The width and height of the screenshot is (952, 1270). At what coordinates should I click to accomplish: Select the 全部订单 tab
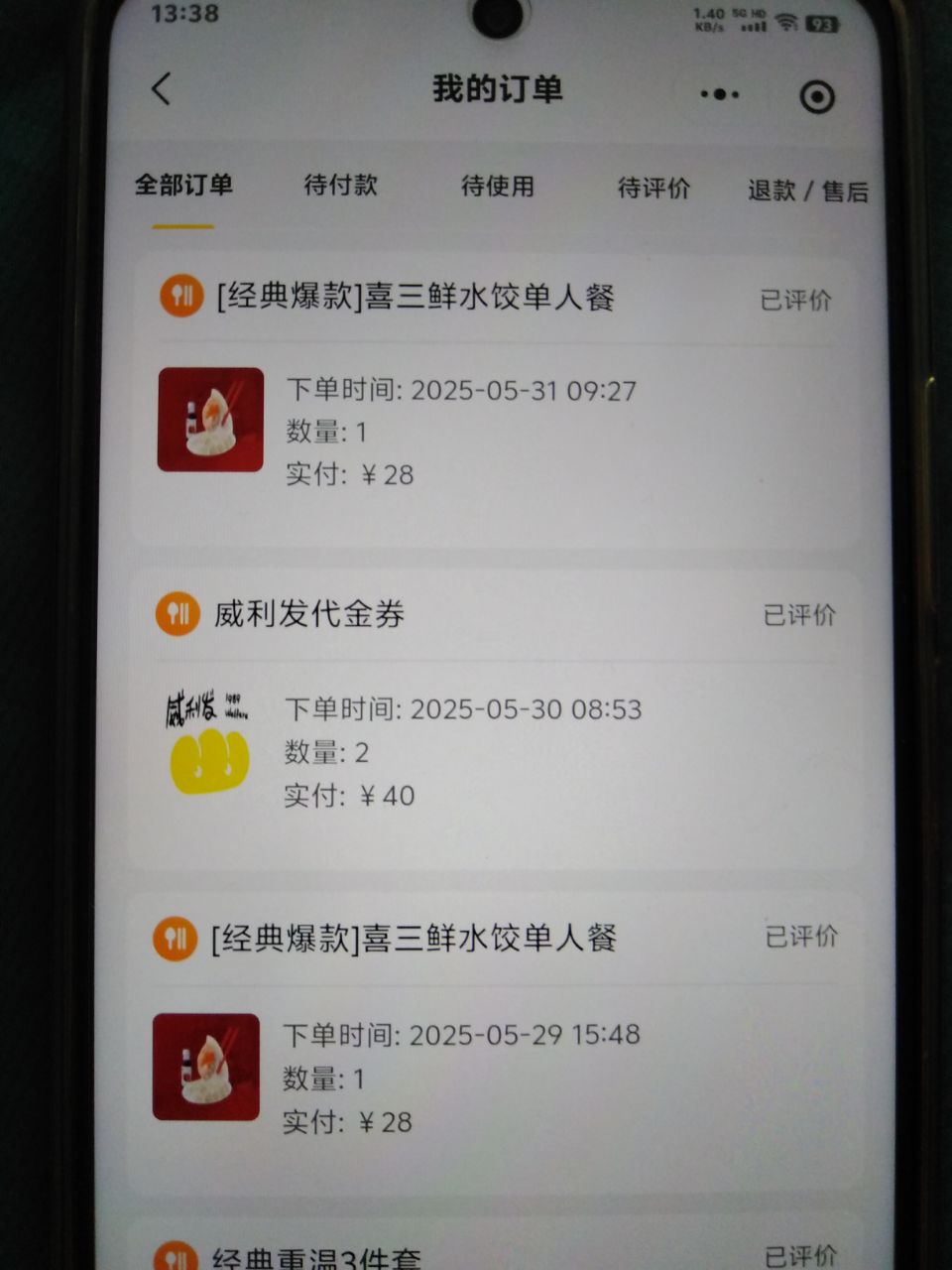[183, 185]
